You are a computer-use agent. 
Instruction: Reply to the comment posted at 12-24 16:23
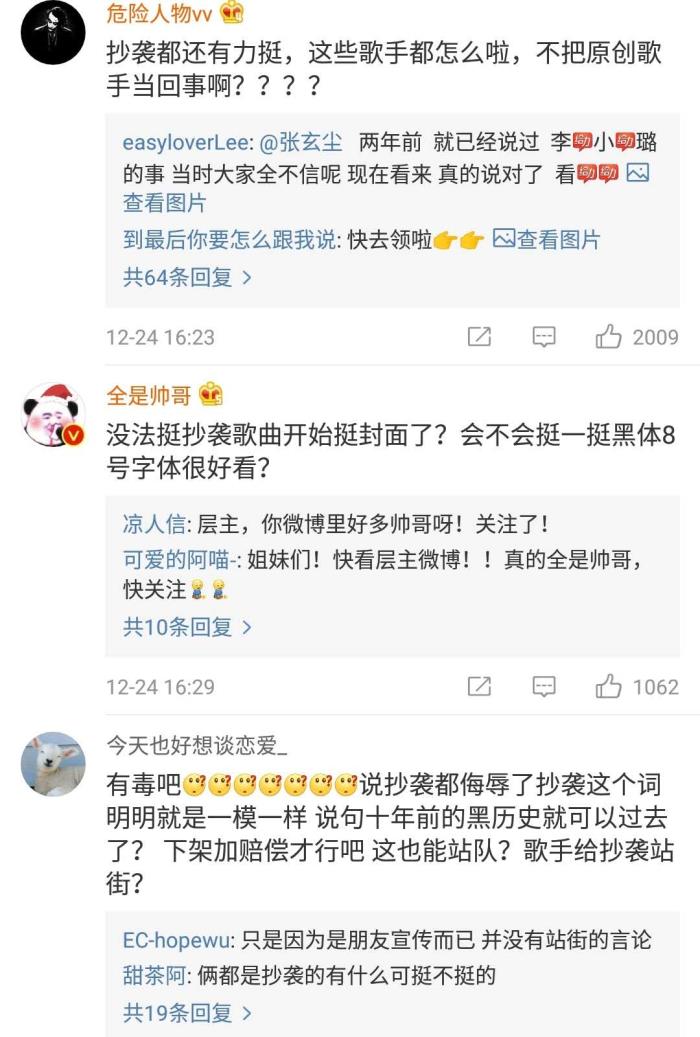pos(543,337)
